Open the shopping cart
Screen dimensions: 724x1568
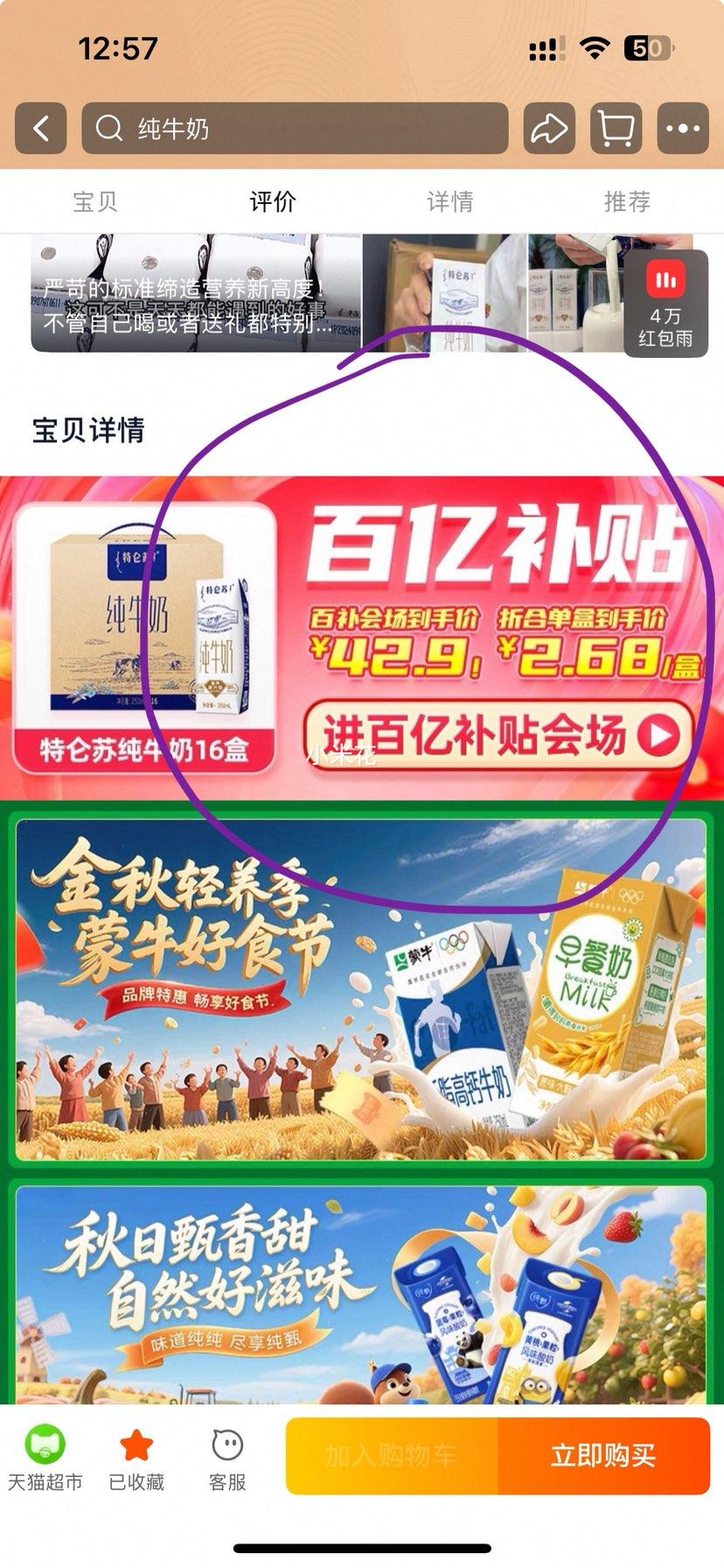tap(616, 129)
